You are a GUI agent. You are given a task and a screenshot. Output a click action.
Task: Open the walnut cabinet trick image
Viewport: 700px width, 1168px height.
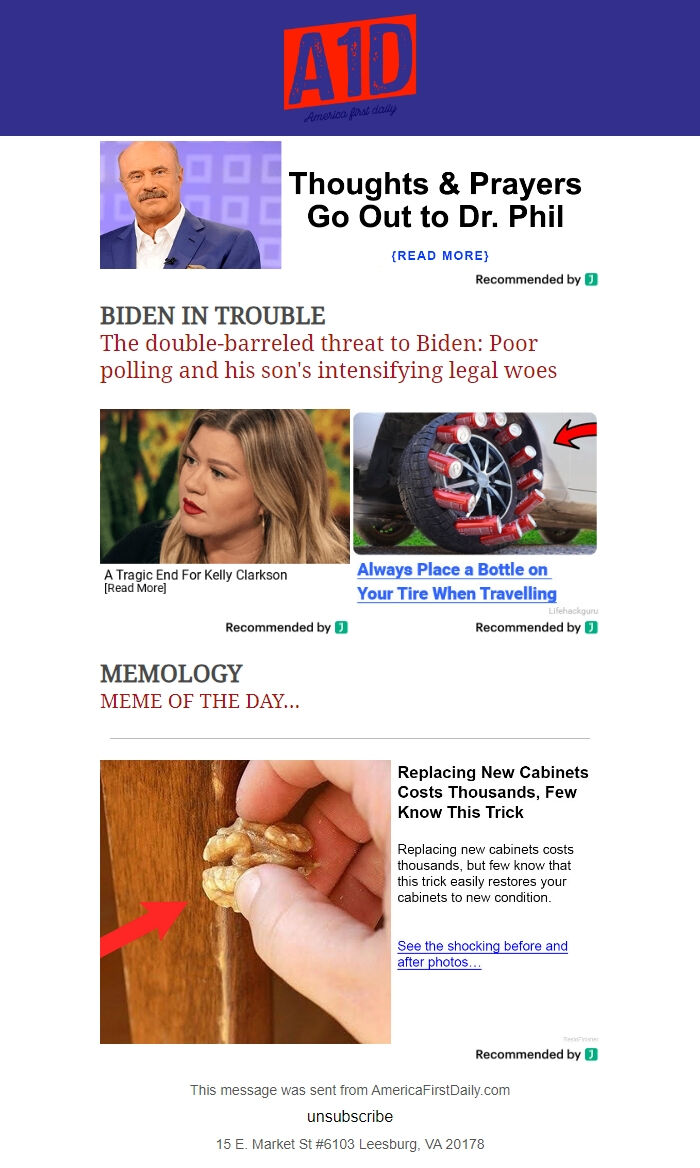pyautogui.click(x=246, y=901)
